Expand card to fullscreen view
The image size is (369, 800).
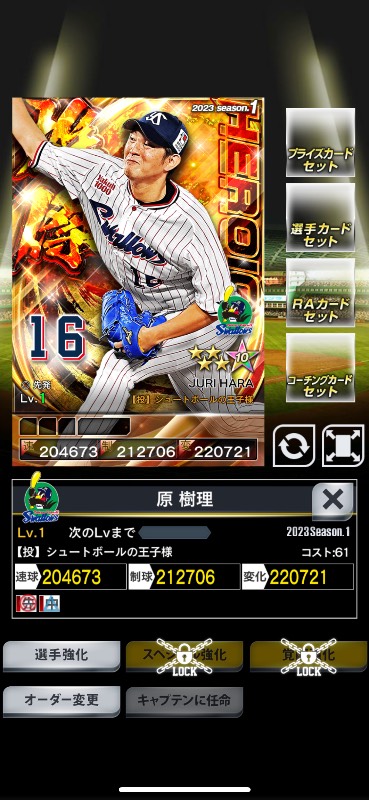pos(343,446)
